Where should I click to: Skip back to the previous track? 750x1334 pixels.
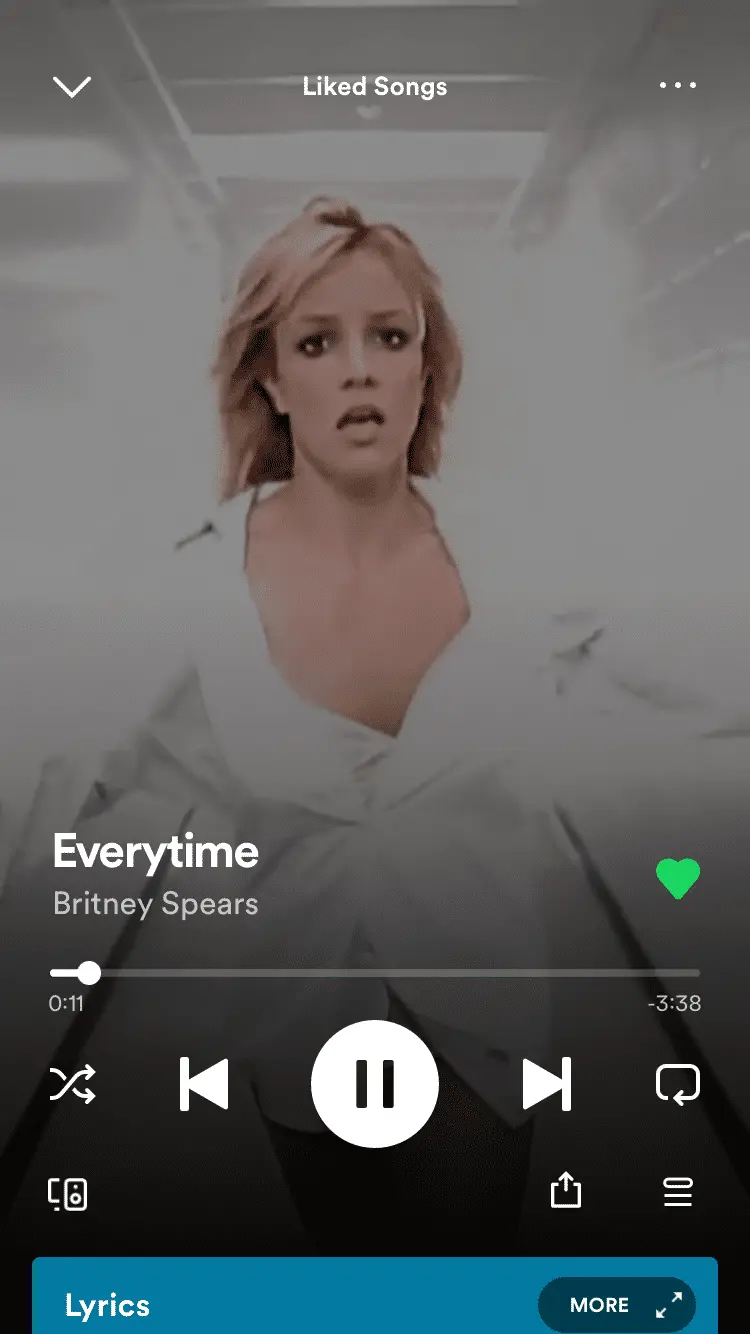(x=204, y=1084)
